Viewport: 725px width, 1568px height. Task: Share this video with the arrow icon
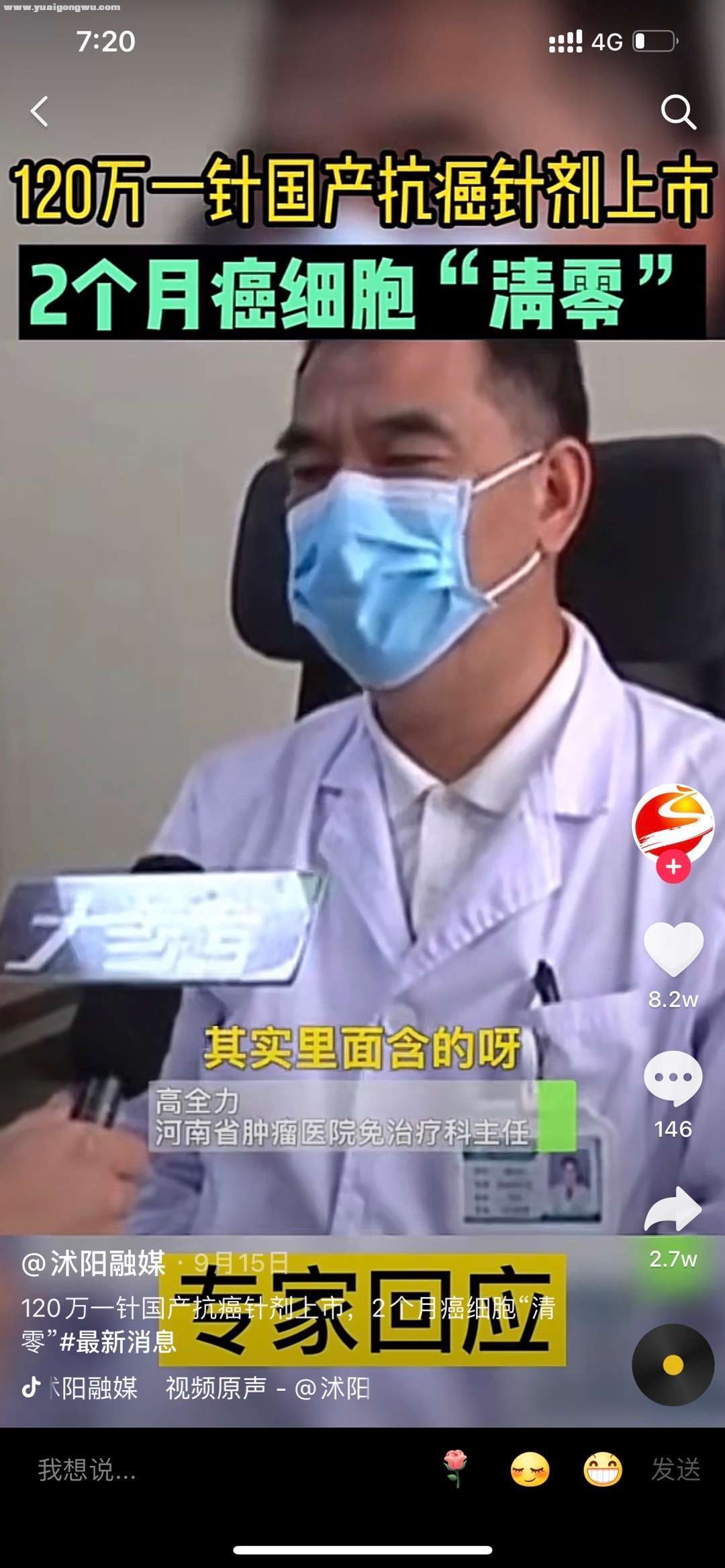[x=673, y=1209]
